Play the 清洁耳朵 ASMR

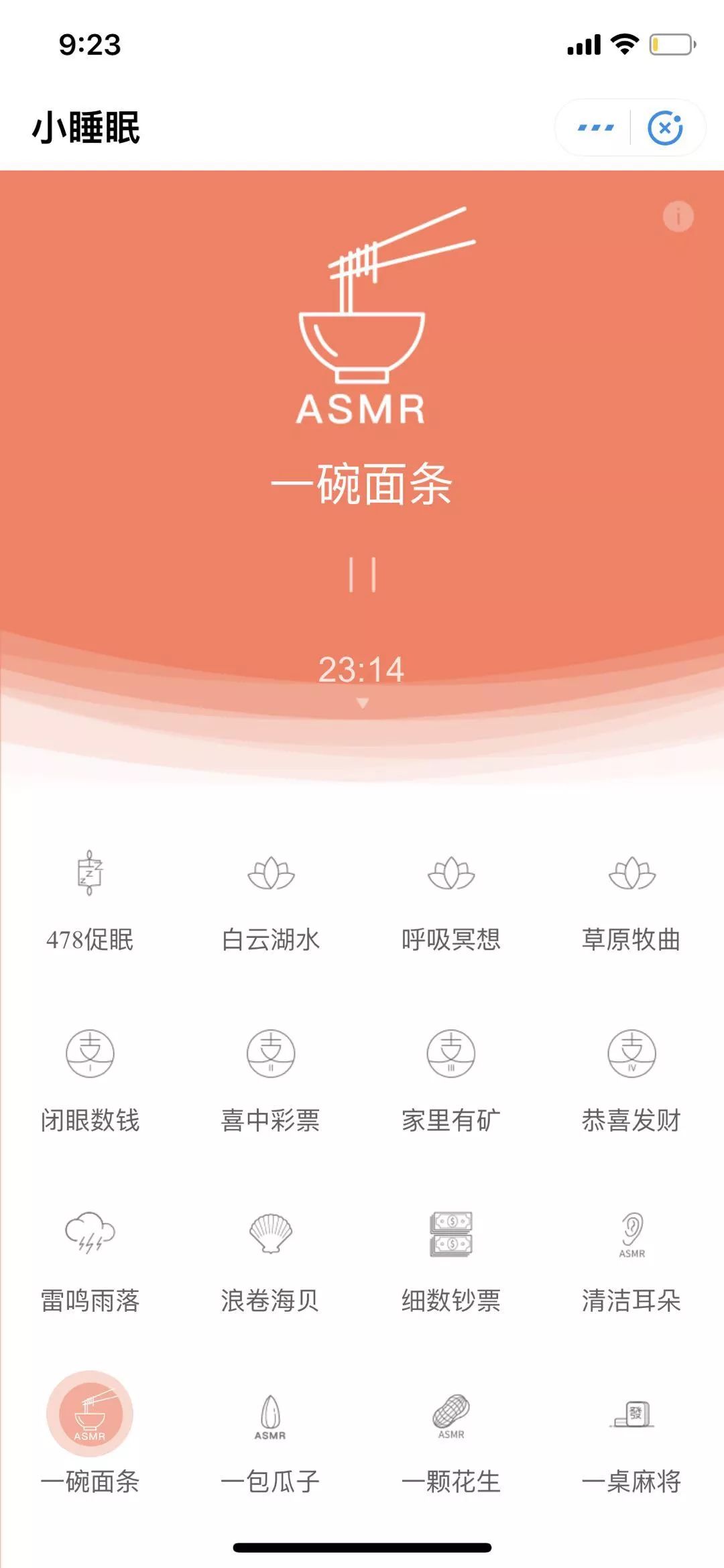tap(631, 1261)
